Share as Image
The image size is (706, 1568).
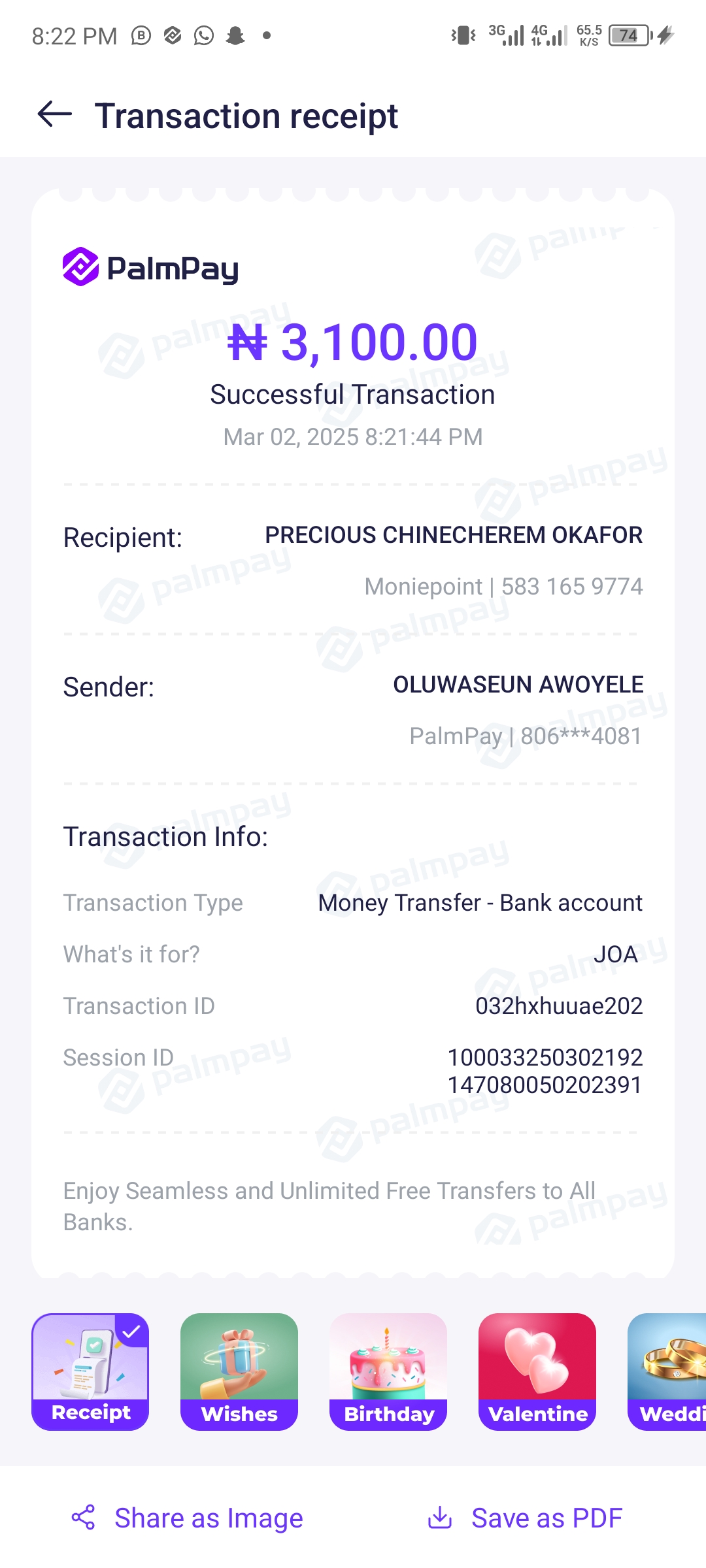coord(188,1518)
